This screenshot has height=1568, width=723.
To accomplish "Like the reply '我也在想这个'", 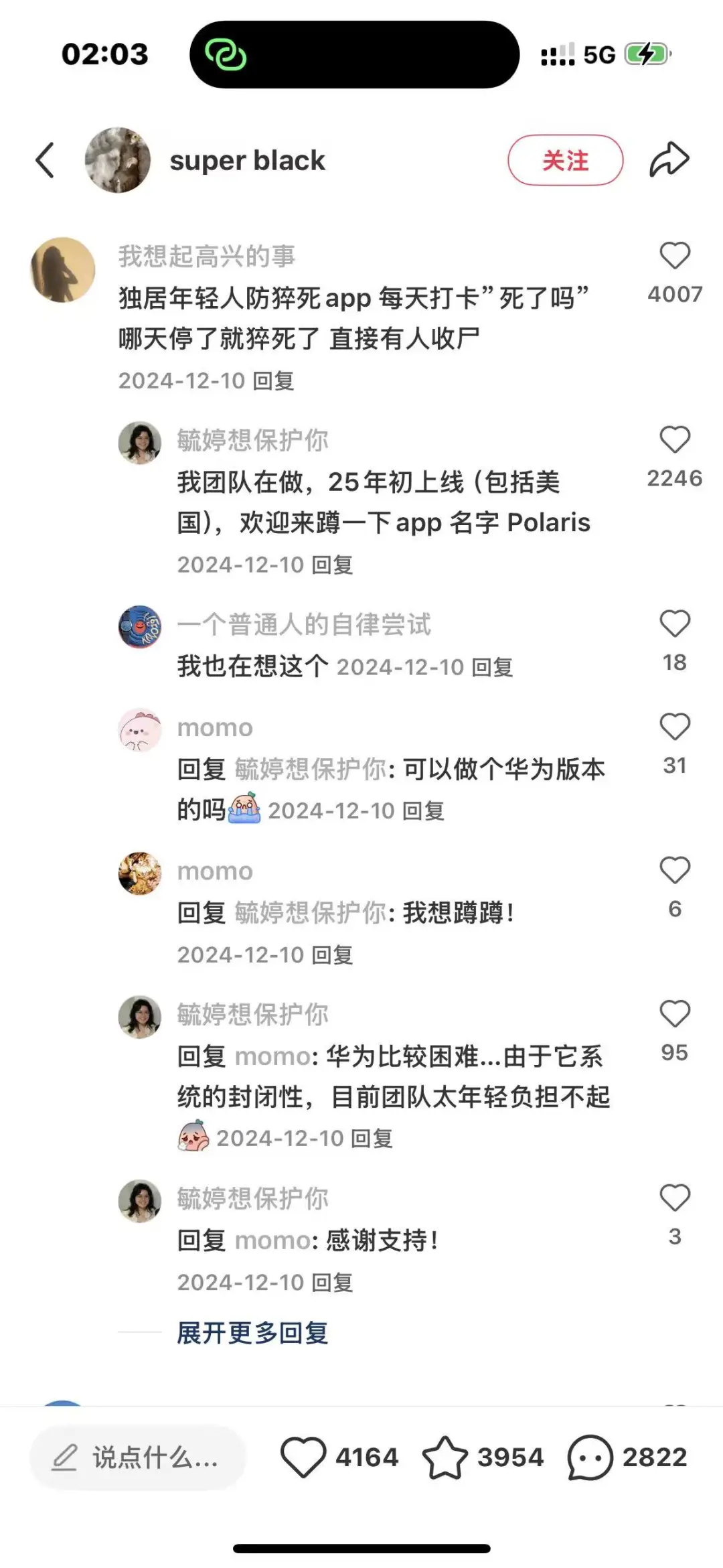I will click(674, 624).
